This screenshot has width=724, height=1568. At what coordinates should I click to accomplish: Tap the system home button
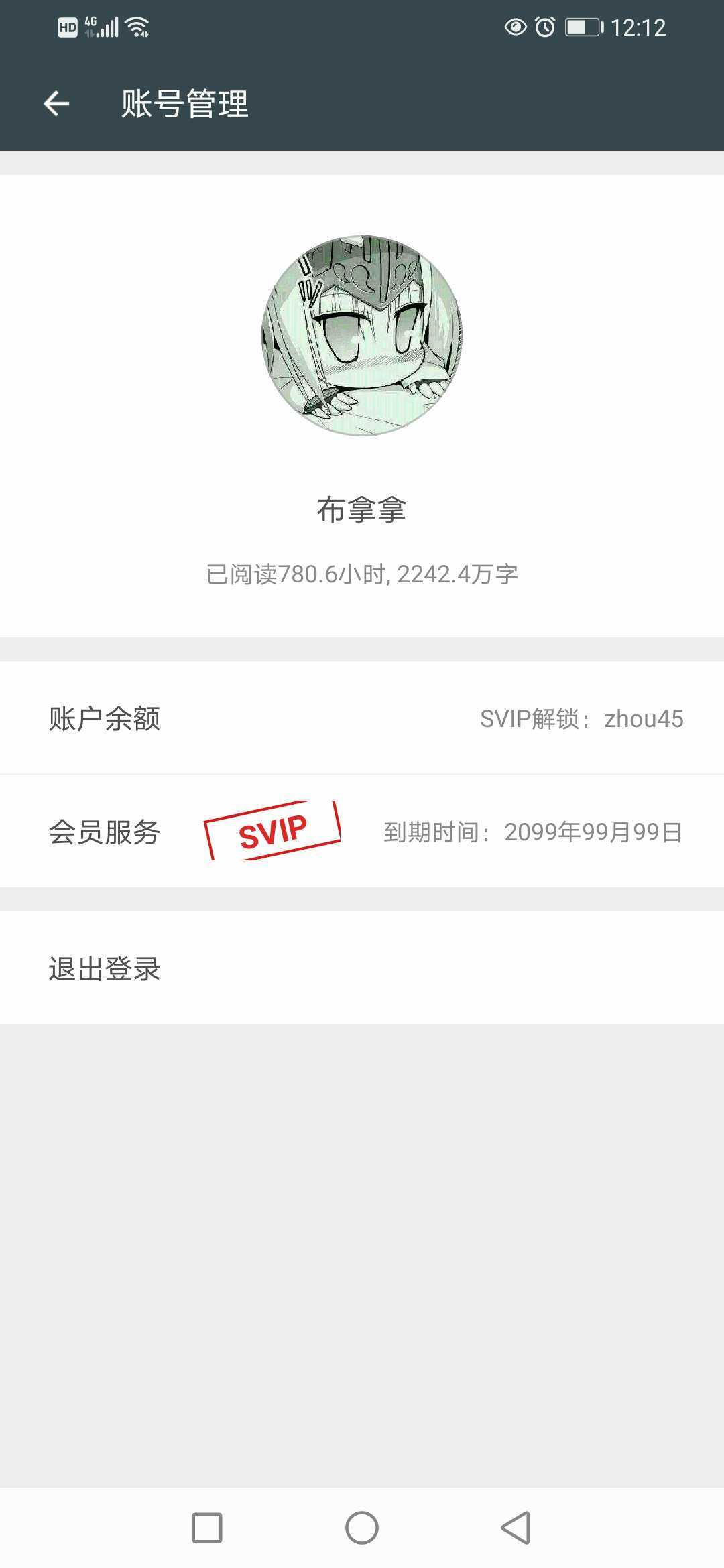(x=362, y=1528)
